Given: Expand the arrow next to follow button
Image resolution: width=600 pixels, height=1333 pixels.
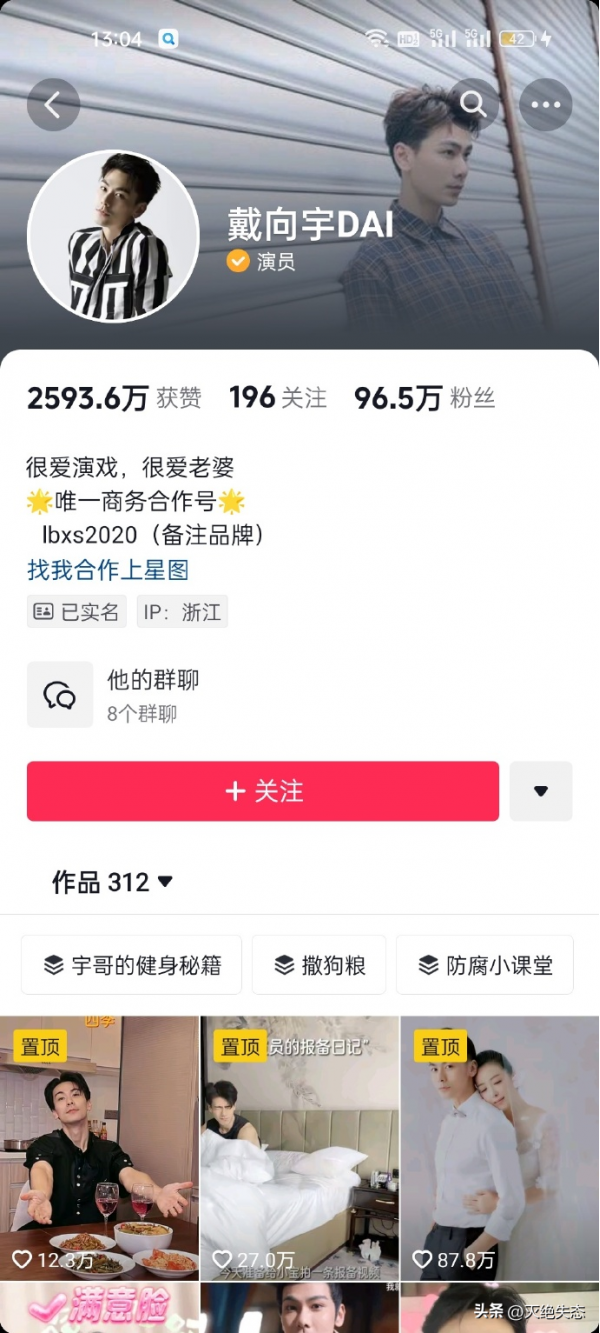Looking at the screenshot, I should point(541,791).
